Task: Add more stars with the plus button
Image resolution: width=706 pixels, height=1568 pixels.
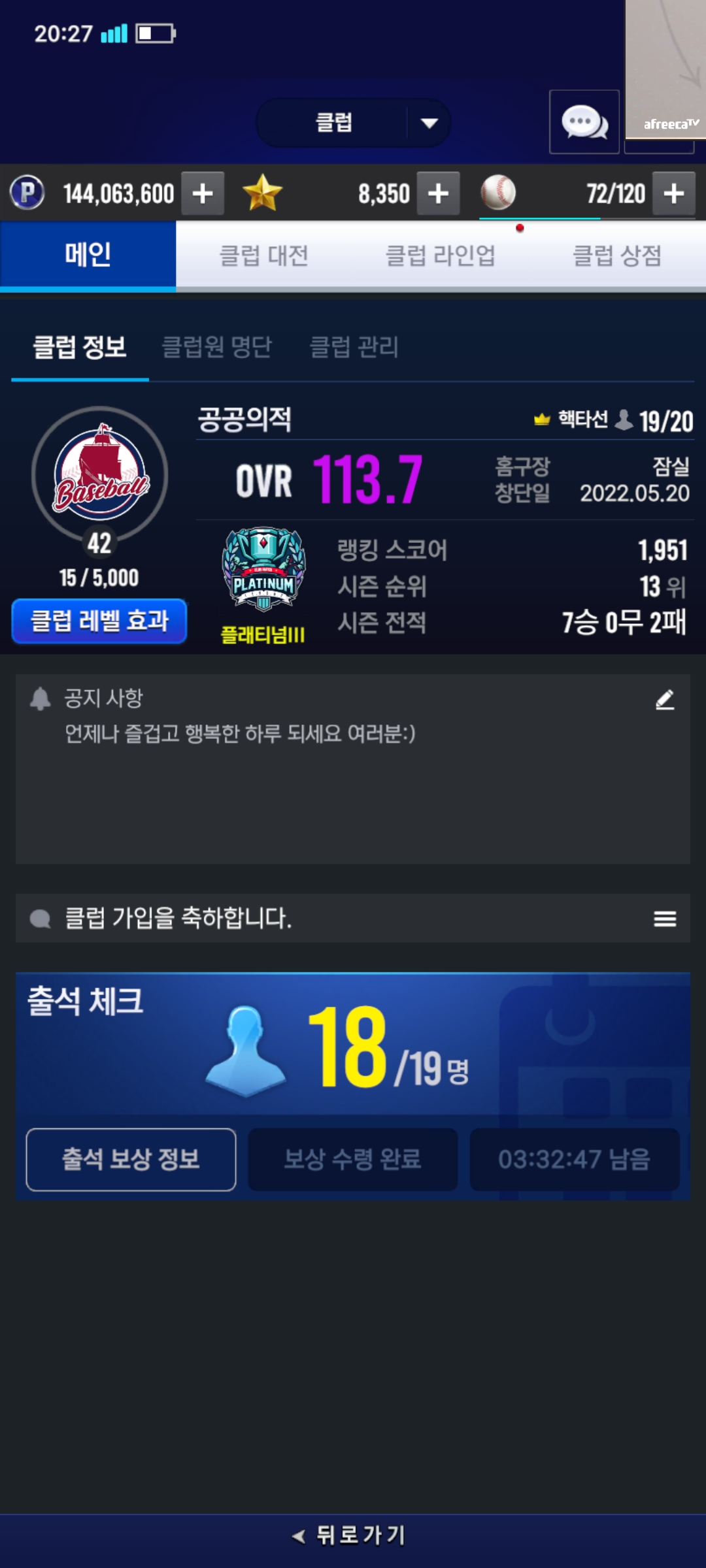Action: pos(438,193)
